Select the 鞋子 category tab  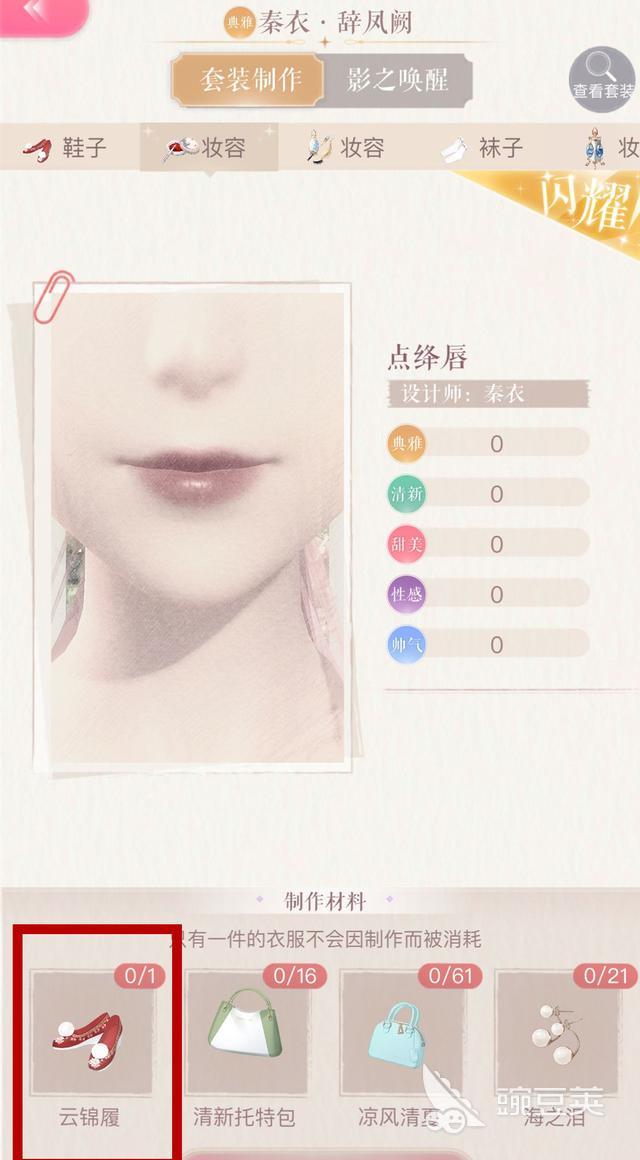coord(64,148)
